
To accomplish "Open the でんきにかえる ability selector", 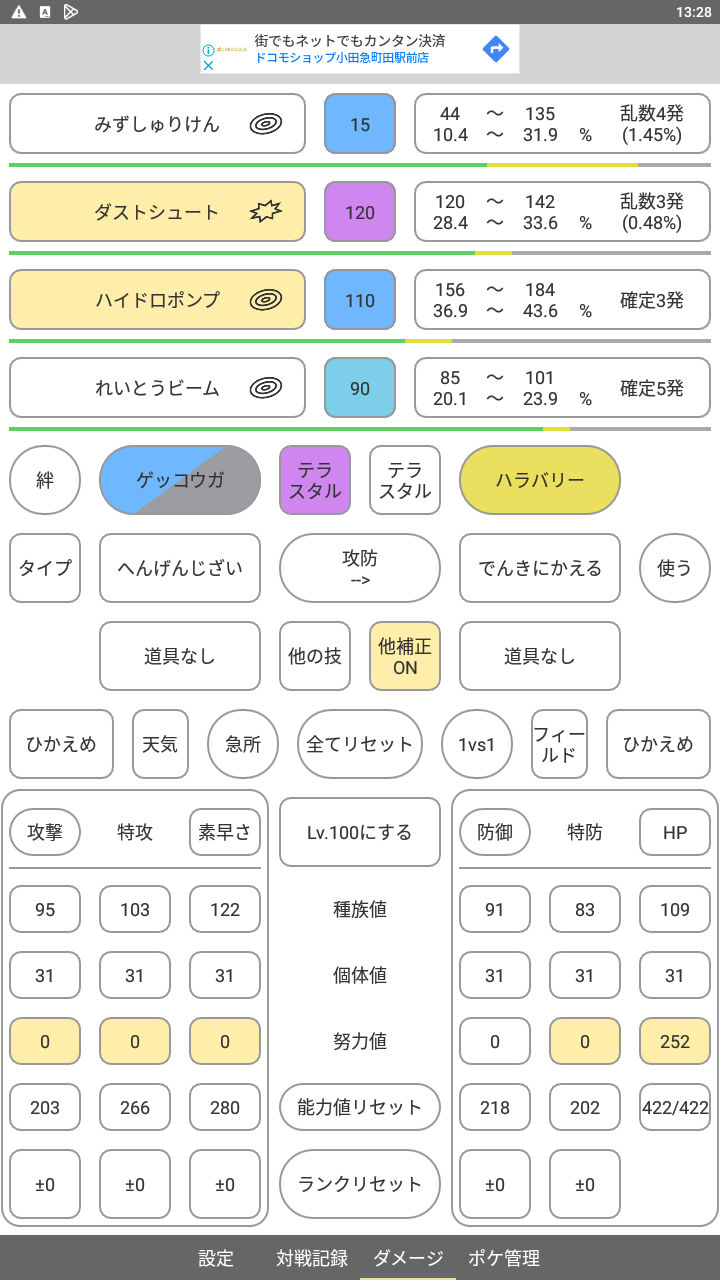I will click(540, 568).
